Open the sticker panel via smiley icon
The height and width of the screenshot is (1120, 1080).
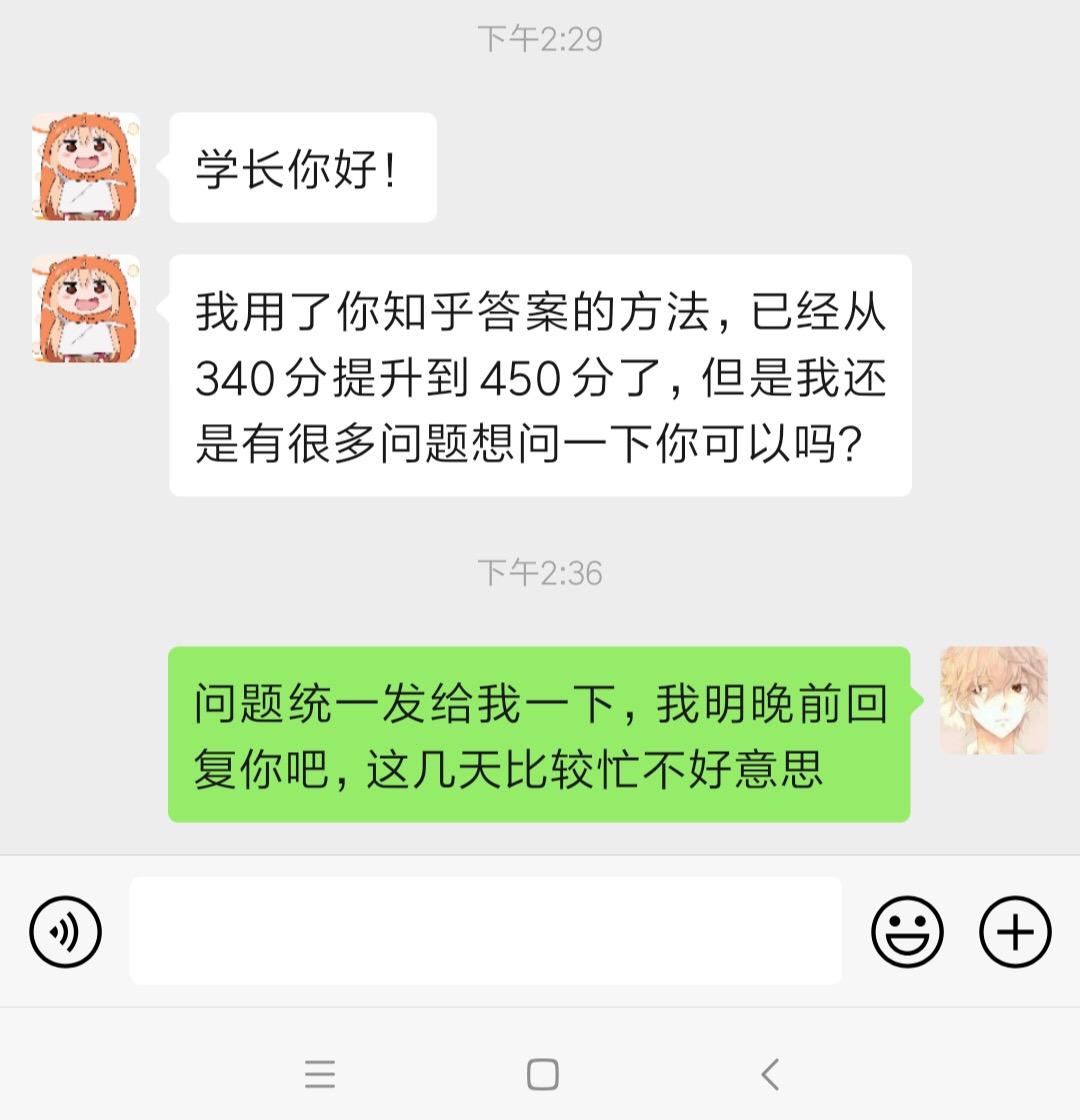(x=906, y=930)
